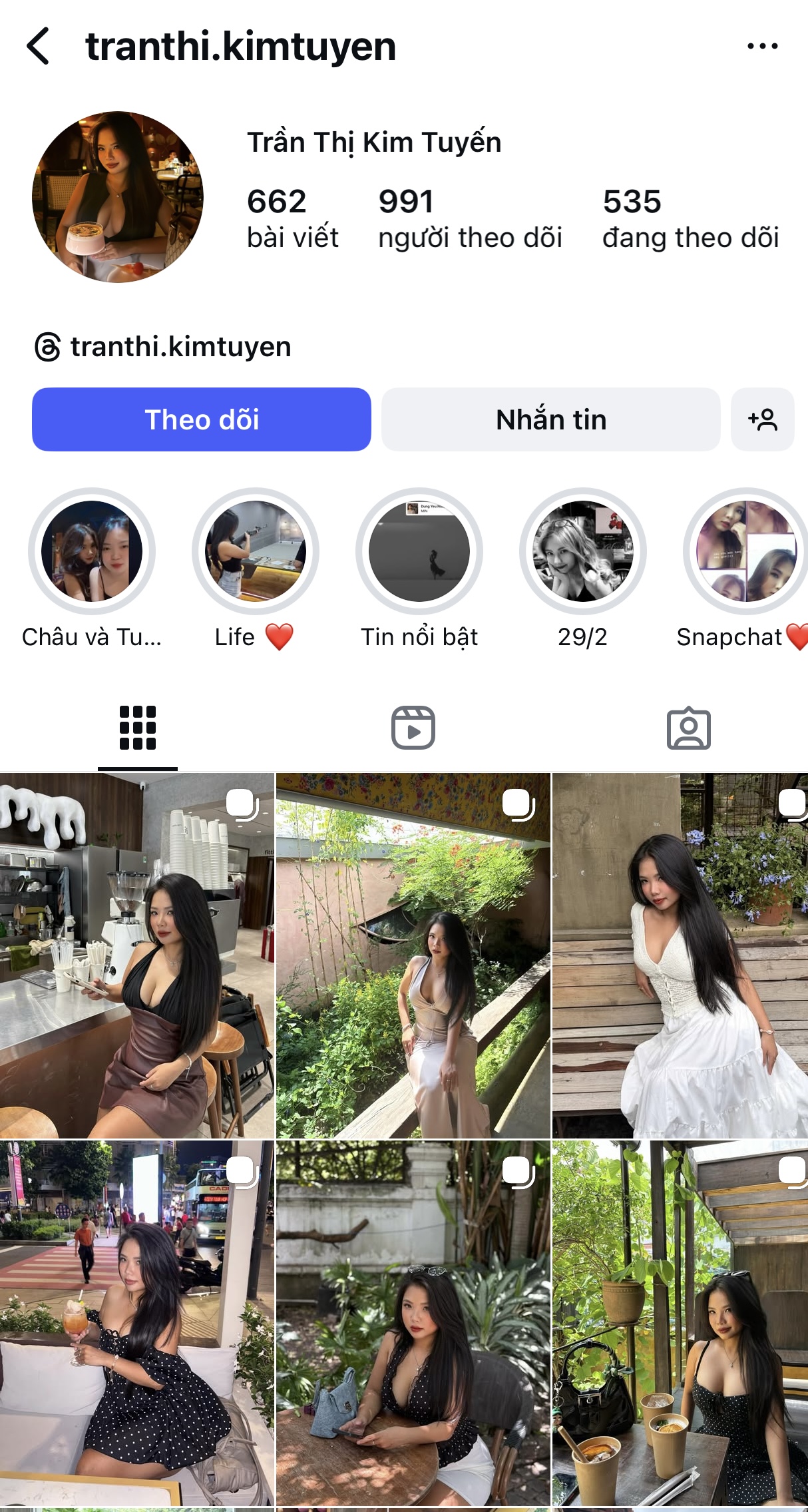Open the 29/2 story highlight
The width and height of the screenshot is (808, 1512).
(x=583, y=551)
